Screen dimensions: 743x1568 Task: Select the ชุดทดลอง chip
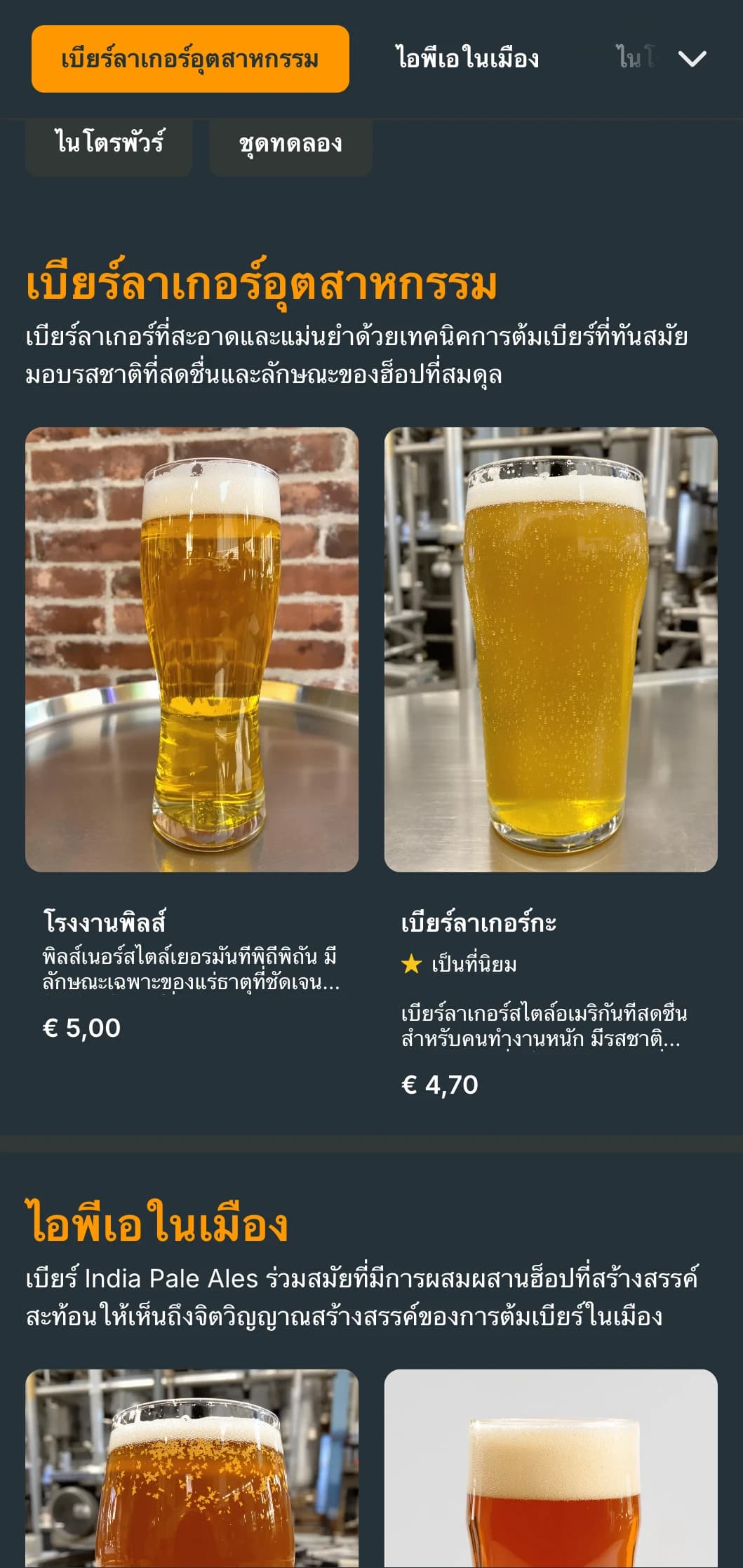290,144
